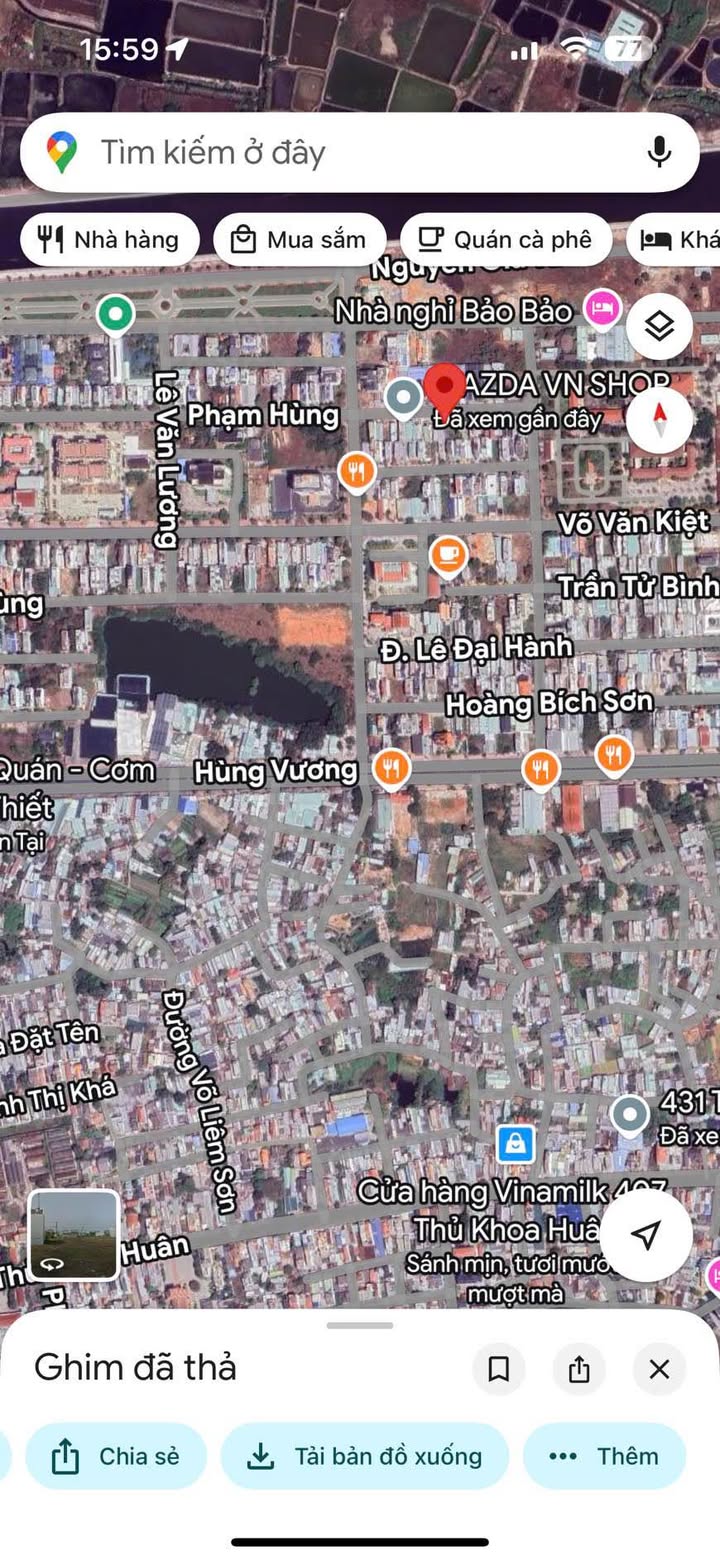Share dropped pin via the share icon
Screen dimensions: 720x1560
(579, 1369)
